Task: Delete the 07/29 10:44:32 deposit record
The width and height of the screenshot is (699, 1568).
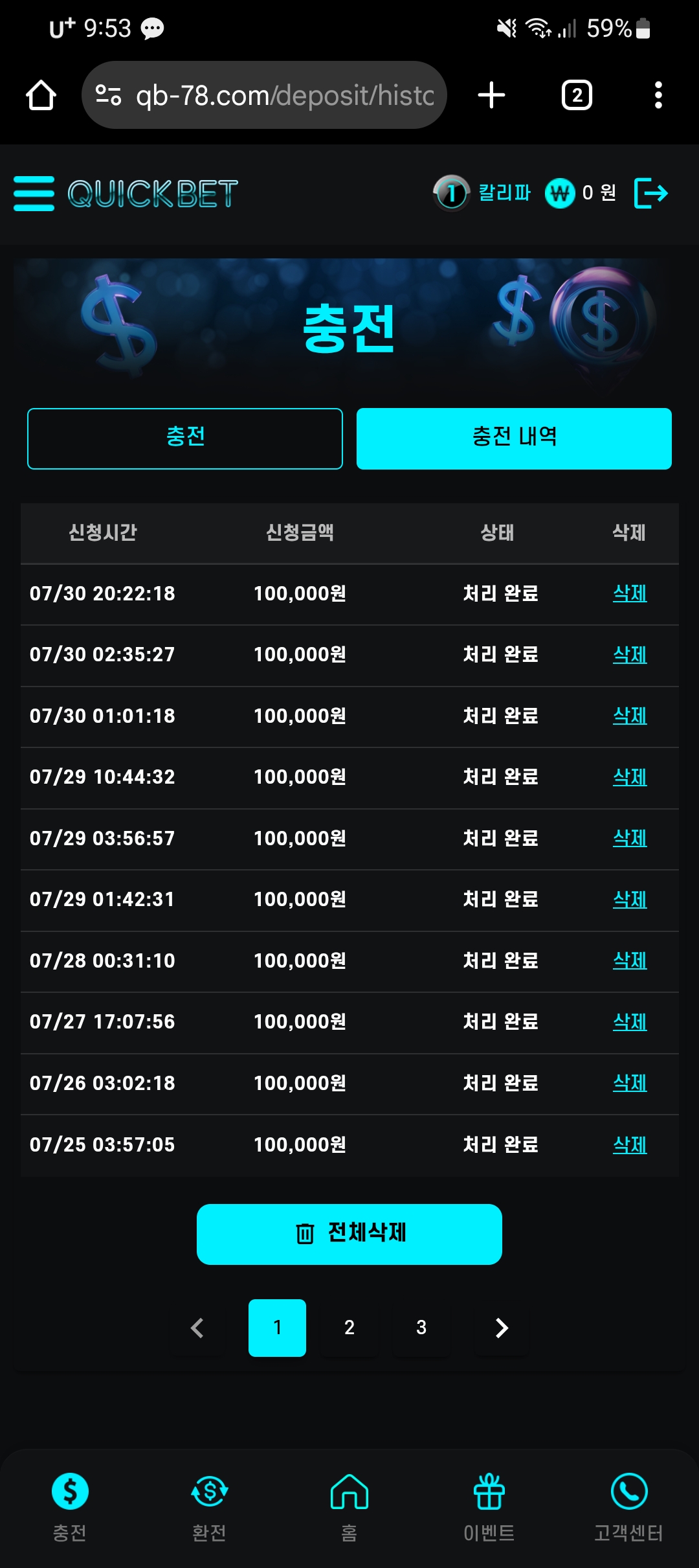Action: click(x=630, y=777)
